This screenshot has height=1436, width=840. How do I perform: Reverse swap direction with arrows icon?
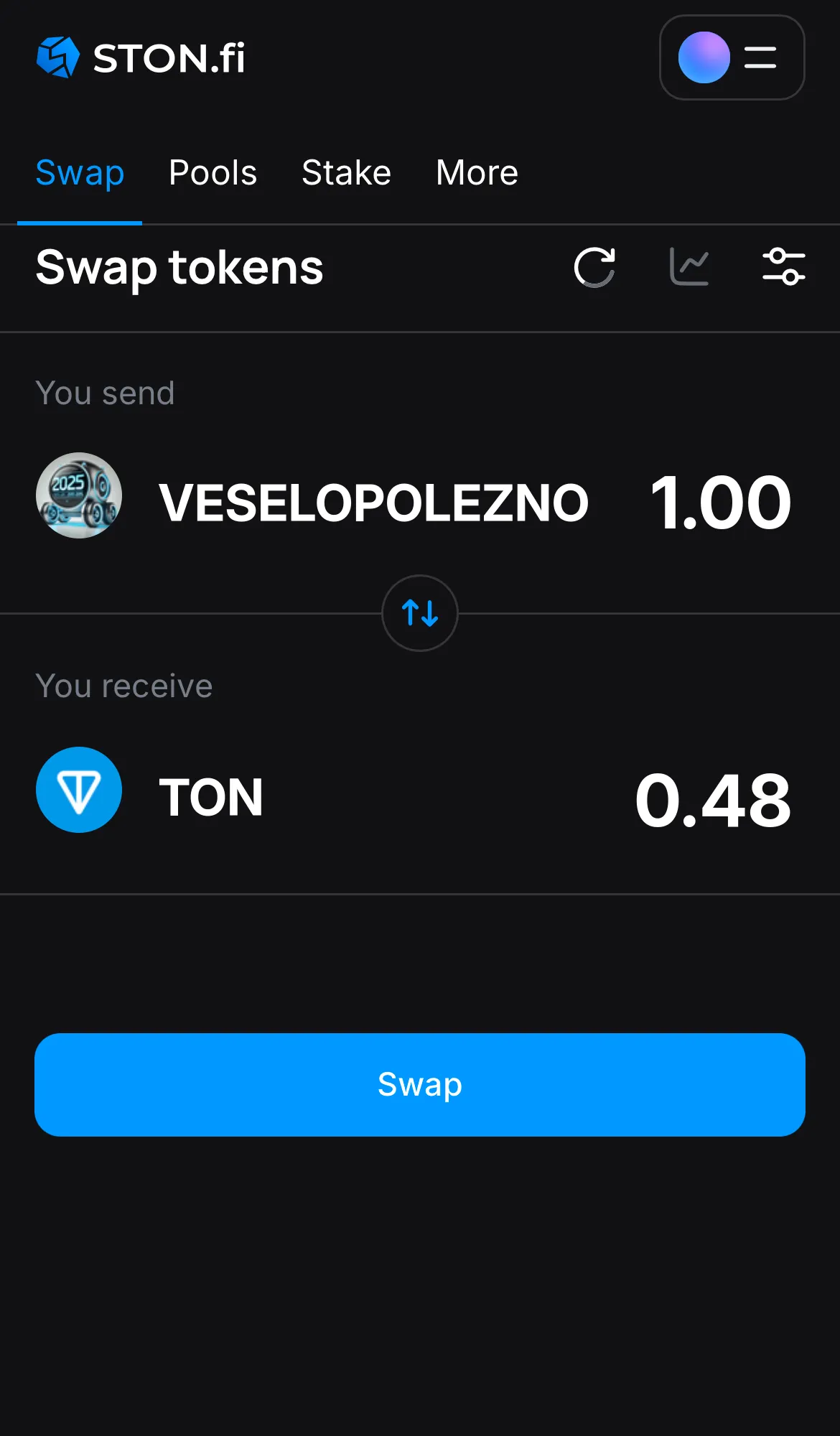[420, 614]
